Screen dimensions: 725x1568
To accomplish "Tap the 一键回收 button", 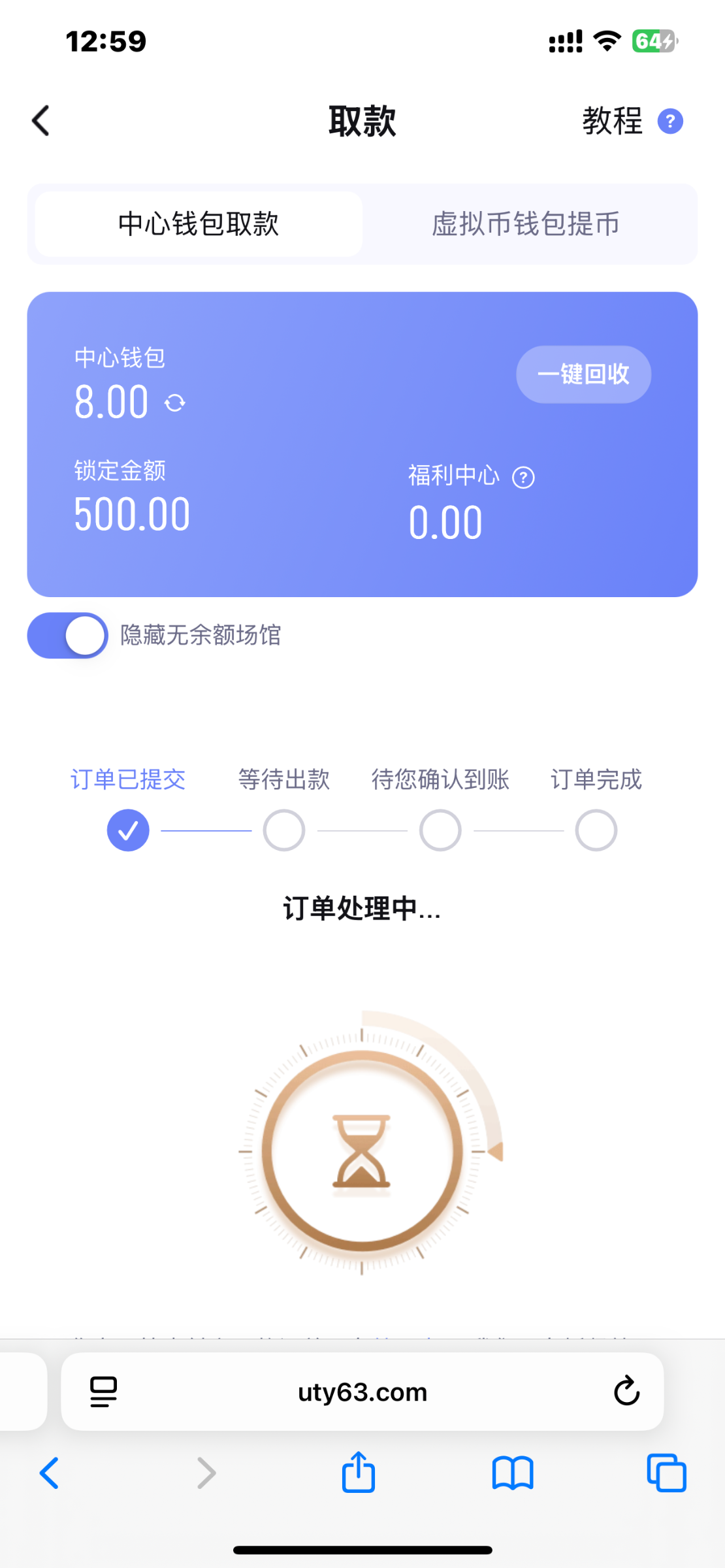I will (x=583, y=374).
